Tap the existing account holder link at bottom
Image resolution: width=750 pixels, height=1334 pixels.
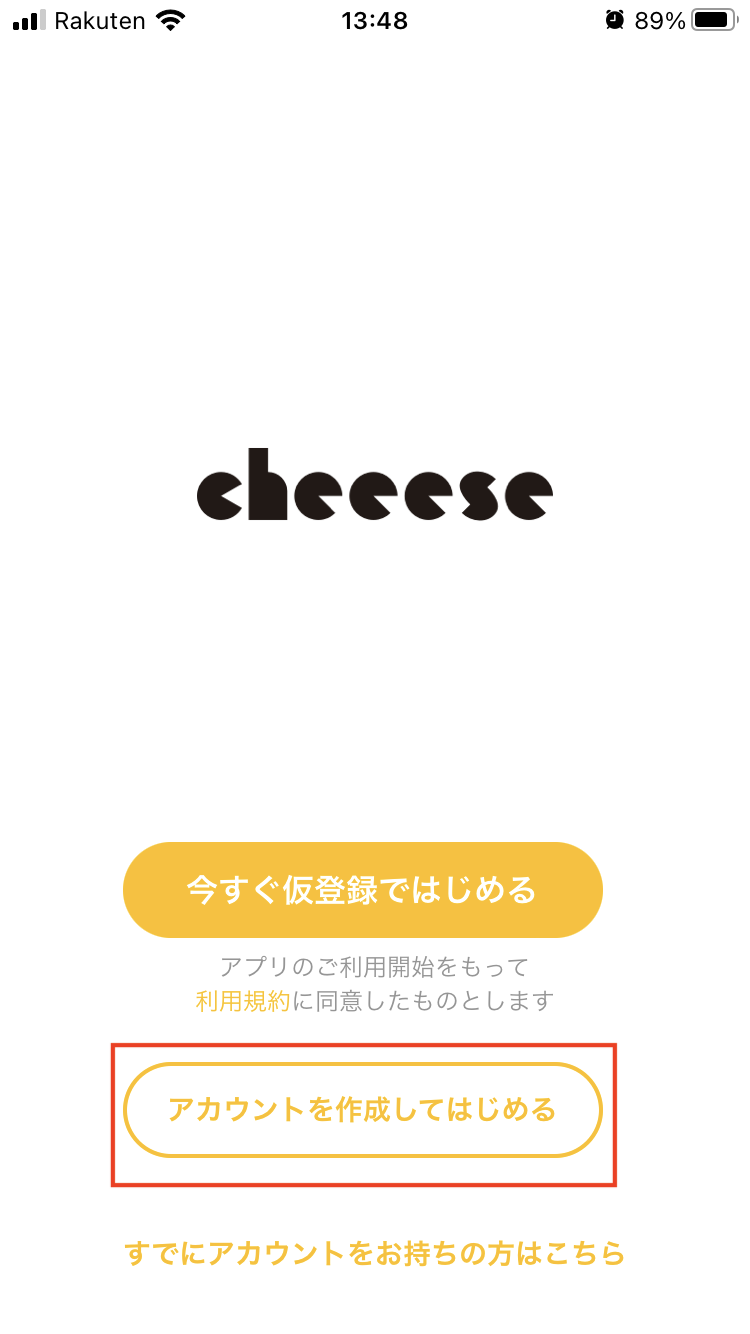[x=375, y=1253]
